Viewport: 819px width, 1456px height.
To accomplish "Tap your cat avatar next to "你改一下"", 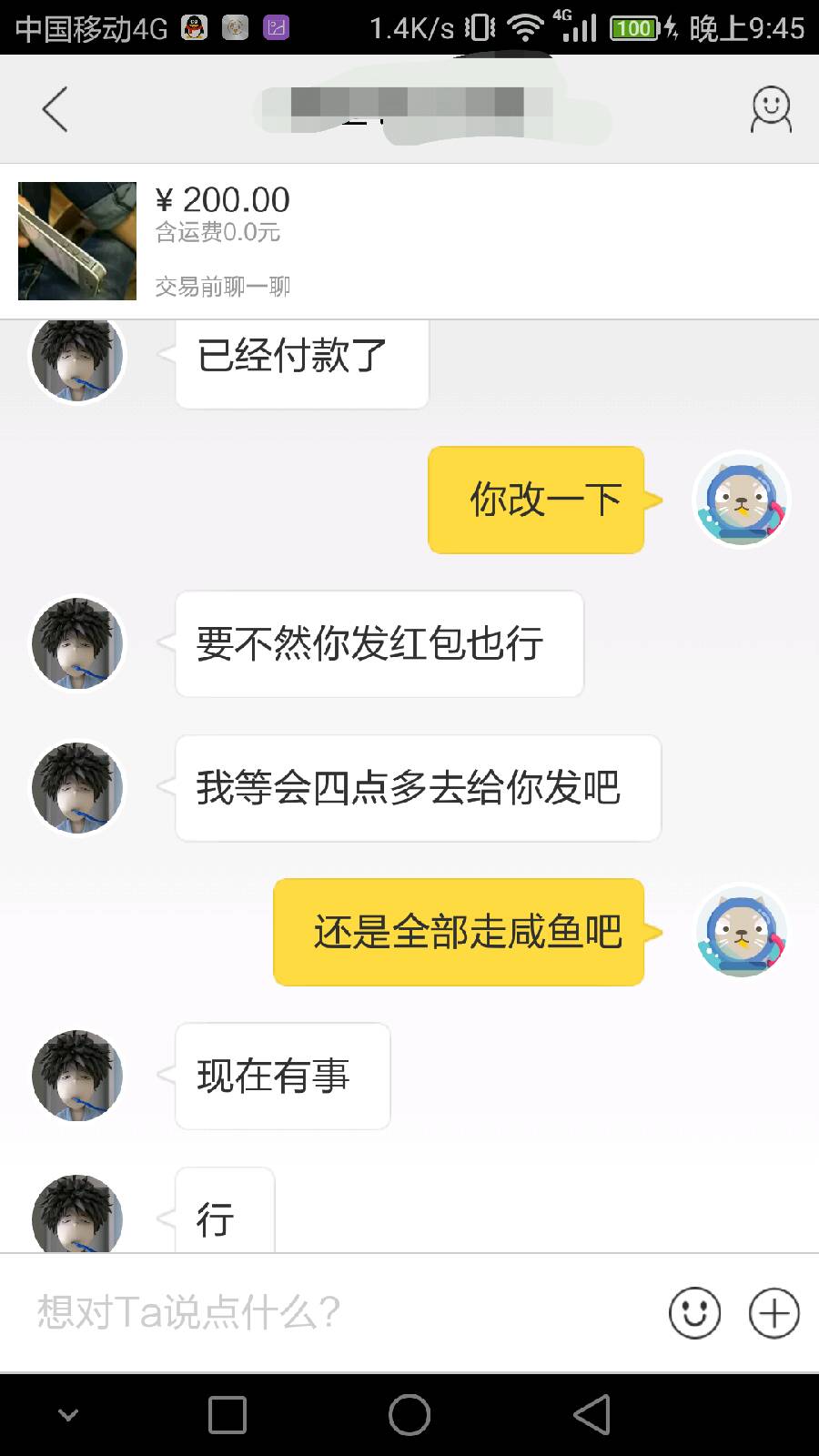I will coord(741,500).
